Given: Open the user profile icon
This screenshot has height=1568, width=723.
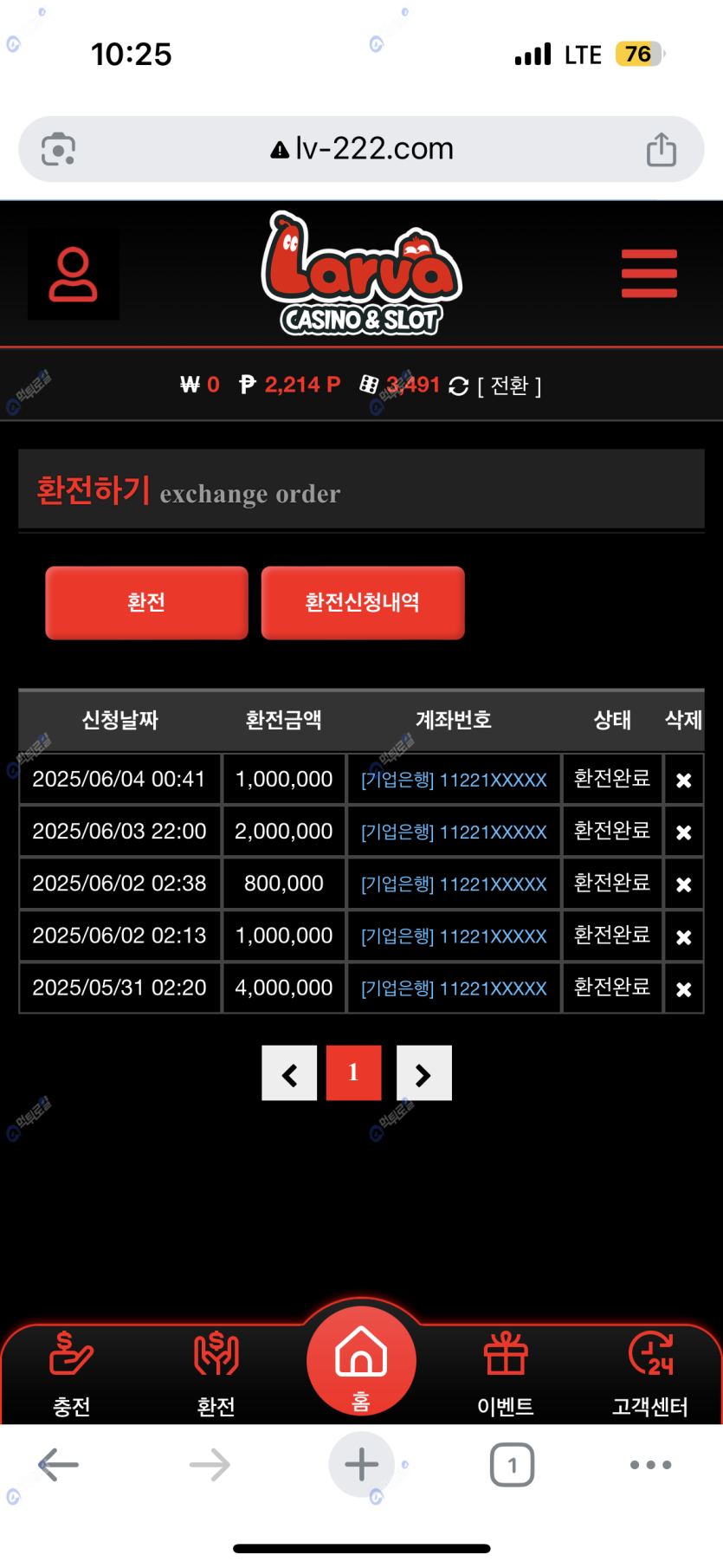Looking at the screenshot, I should 74,275.
